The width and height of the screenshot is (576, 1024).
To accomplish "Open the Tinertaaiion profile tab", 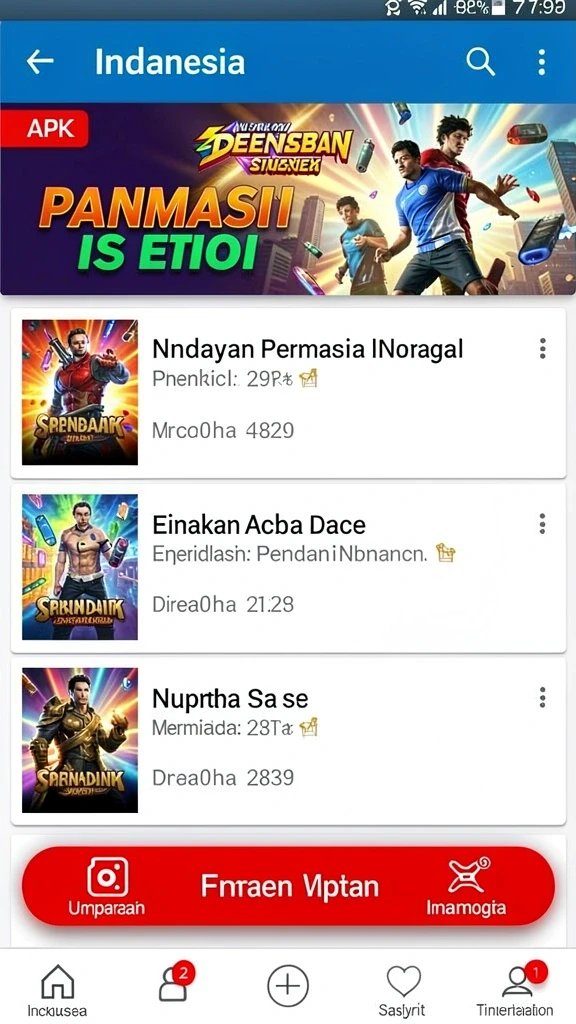I will coord(518,990).
